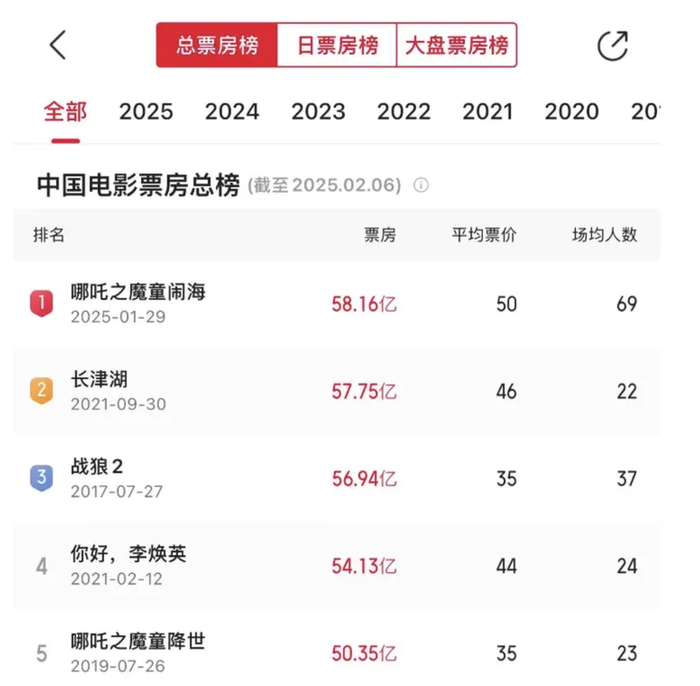Open the movie 哪吒之魔童闹海
700x686 pixels.
pos(138,292)
